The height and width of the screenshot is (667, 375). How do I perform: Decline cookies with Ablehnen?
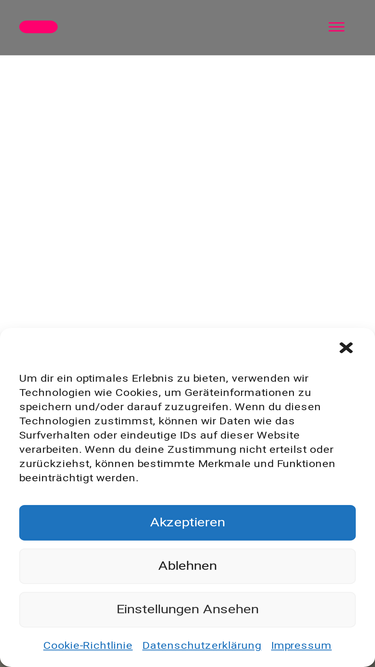[188, 566]
